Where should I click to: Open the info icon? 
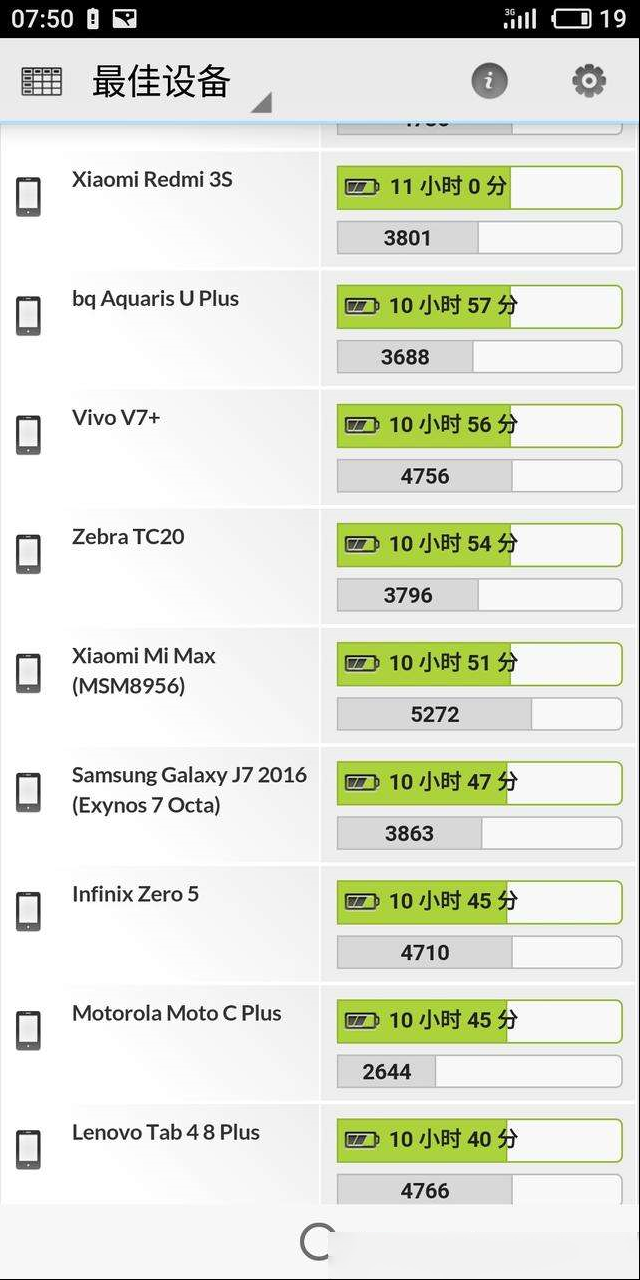(x=489, y=81)
